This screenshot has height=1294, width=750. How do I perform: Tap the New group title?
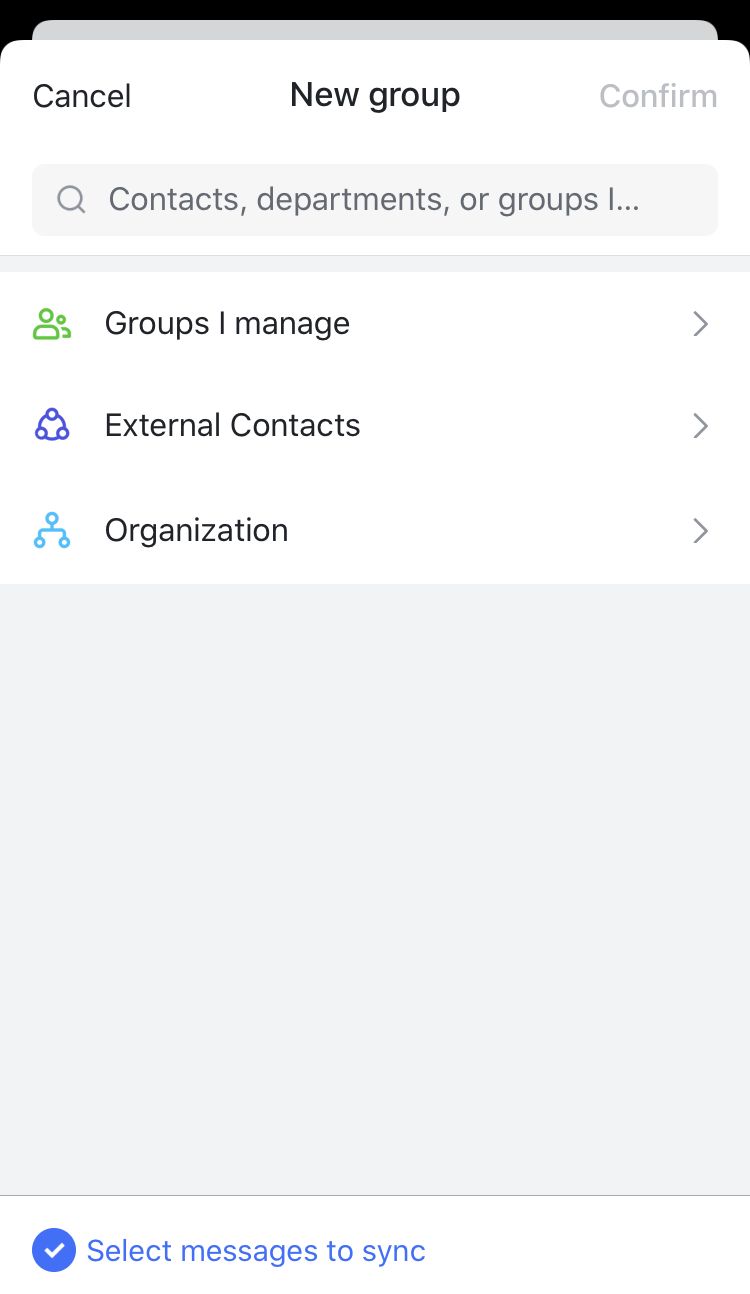pyautogui.click(x=375, y=94)
